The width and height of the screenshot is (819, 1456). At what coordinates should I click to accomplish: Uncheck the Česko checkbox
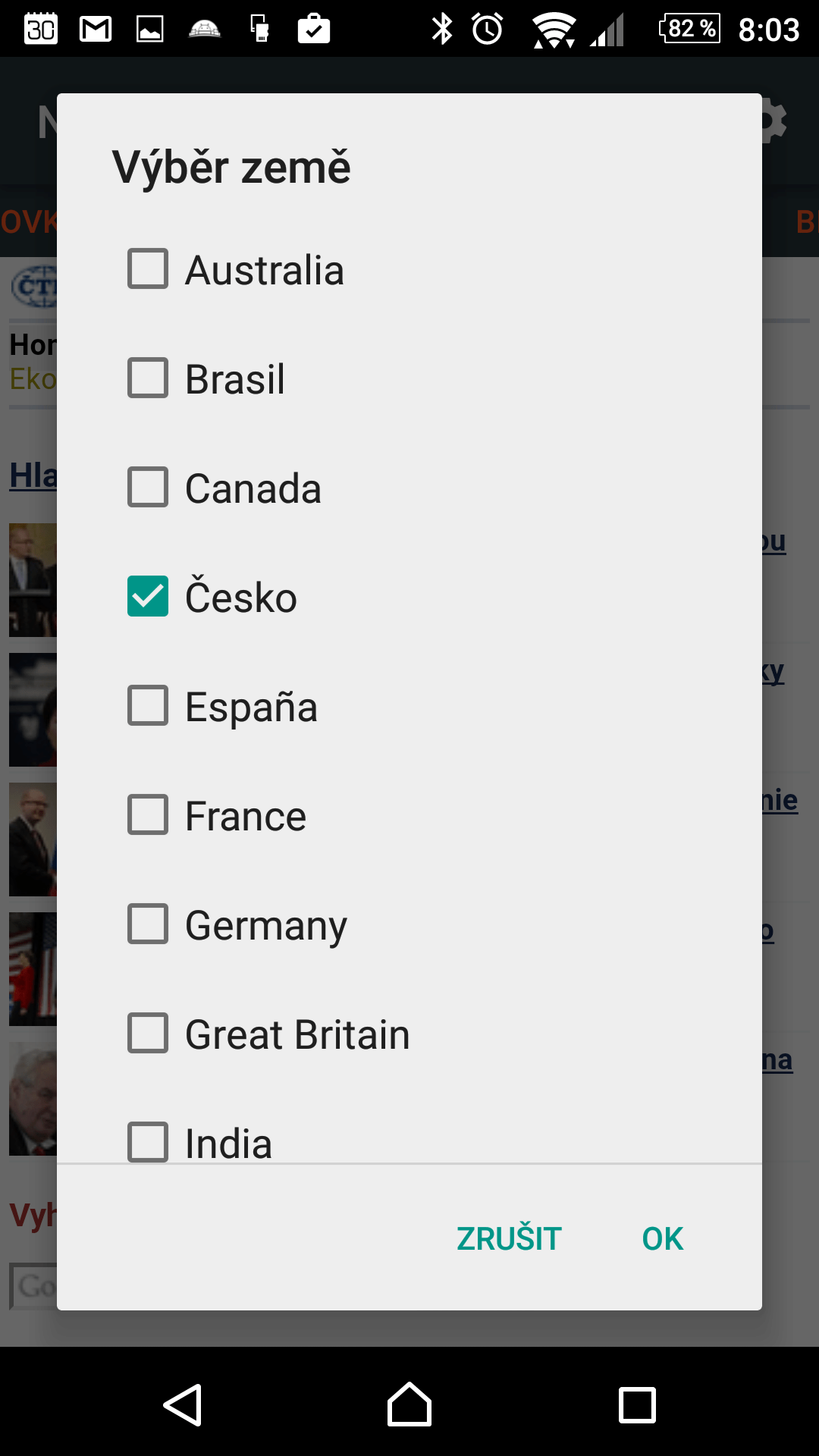pyautogui.click(x=148, y=597)
